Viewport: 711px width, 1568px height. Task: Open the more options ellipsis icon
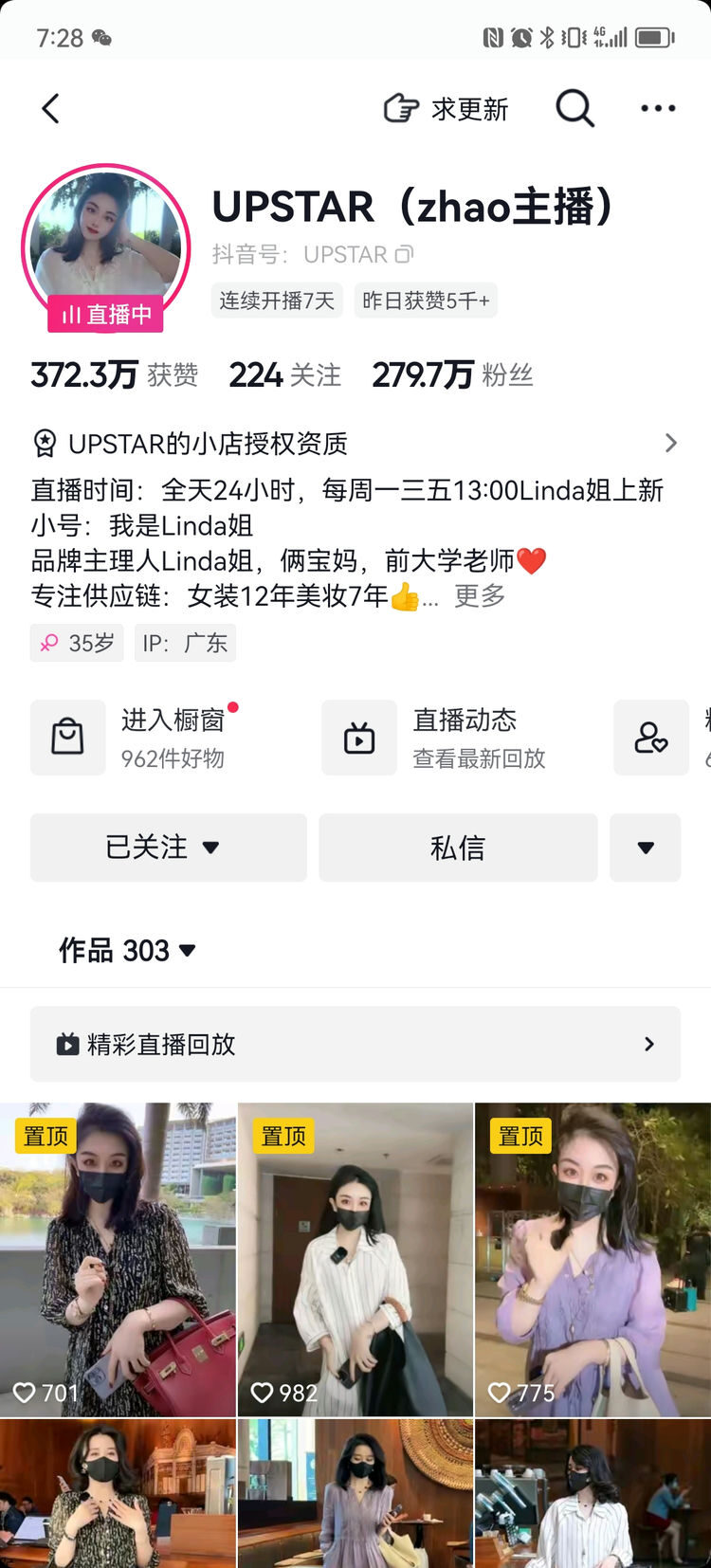pyautogui.click(x=658, y=108)
